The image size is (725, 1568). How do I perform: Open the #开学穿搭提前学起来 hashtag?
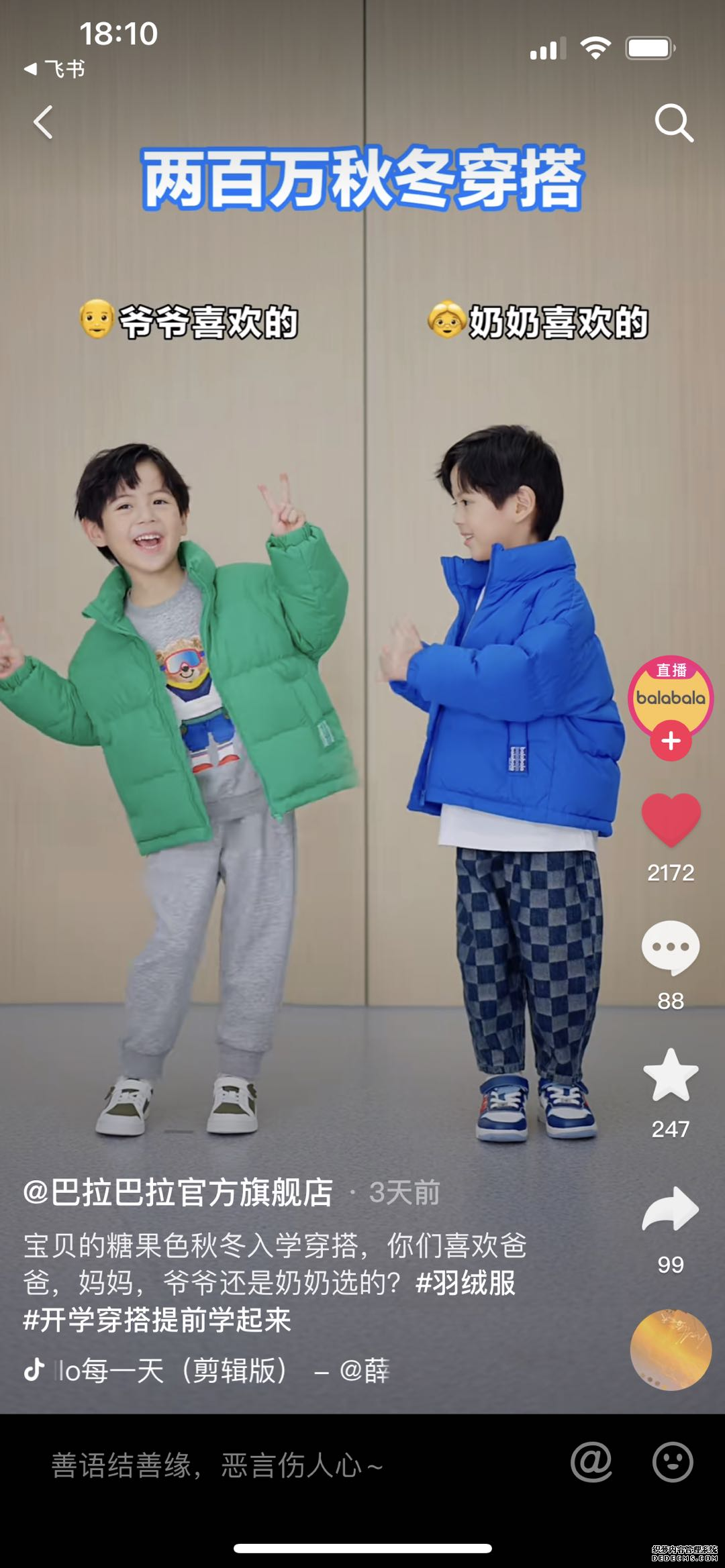click(157, 1320)
